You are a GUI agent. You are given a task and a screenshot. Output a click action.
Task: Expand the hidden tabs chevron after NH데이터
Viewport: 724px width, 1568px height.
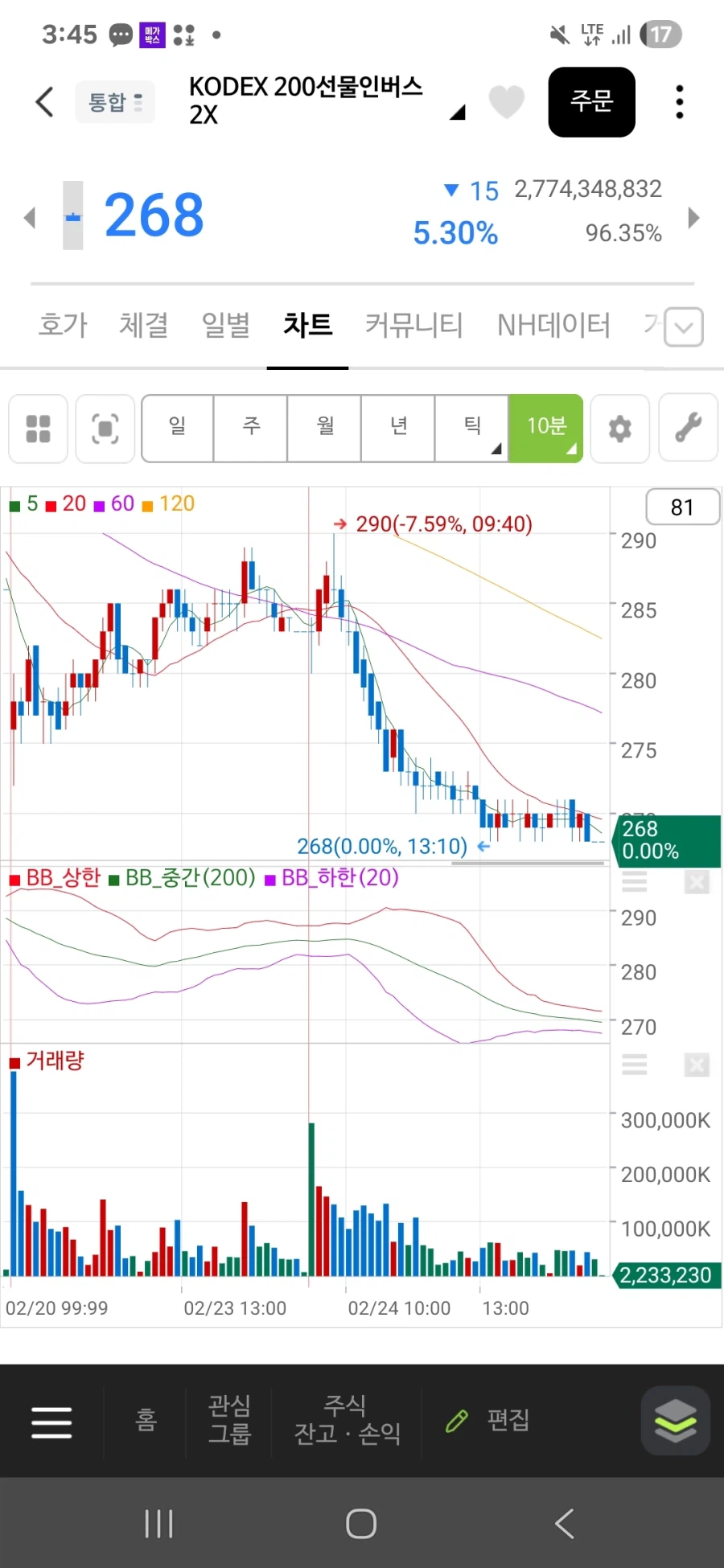click(682, 326)
